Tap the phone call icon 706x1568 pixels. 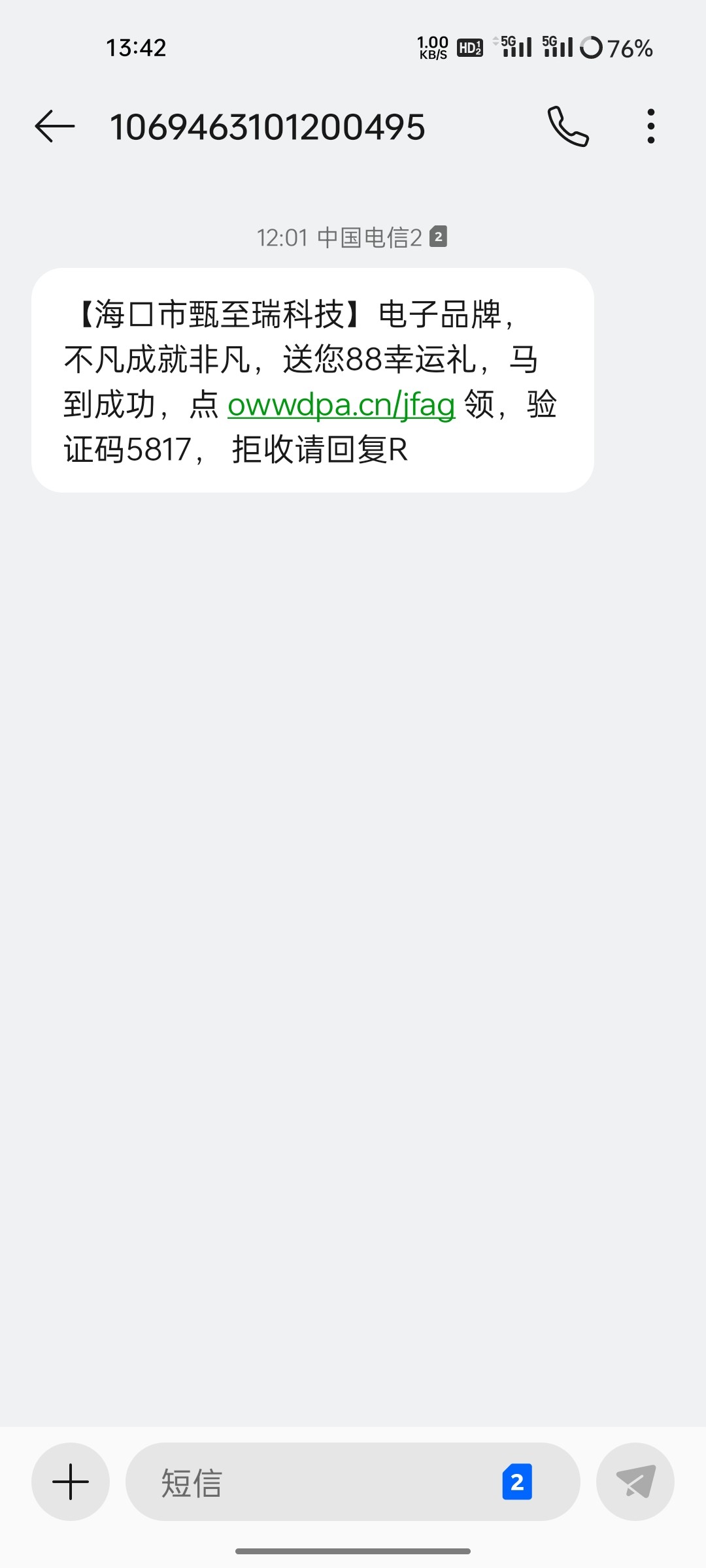click(x=568, y=125)
